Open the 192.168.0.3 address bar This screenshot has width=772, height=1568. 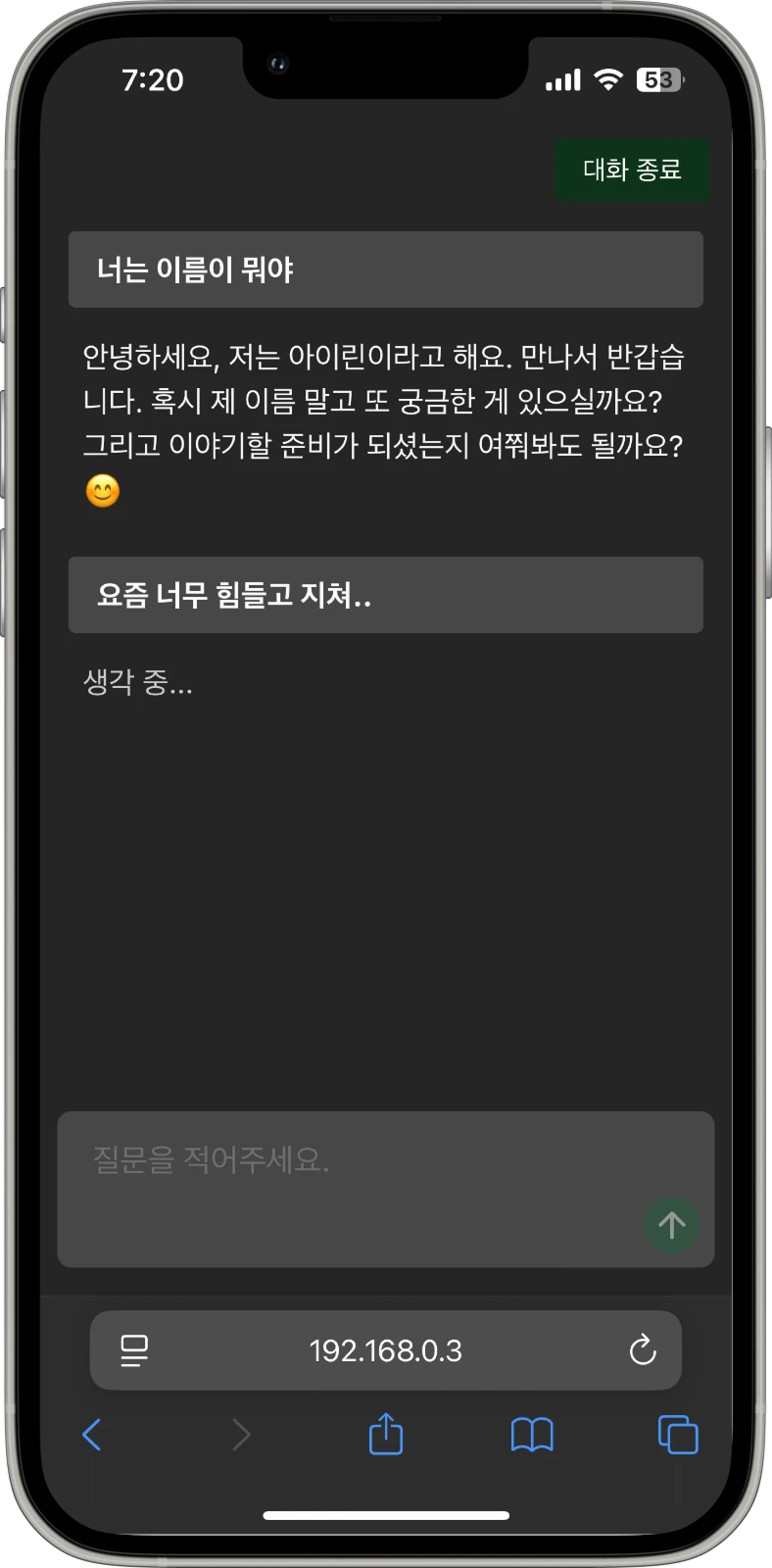[385, 1350]
